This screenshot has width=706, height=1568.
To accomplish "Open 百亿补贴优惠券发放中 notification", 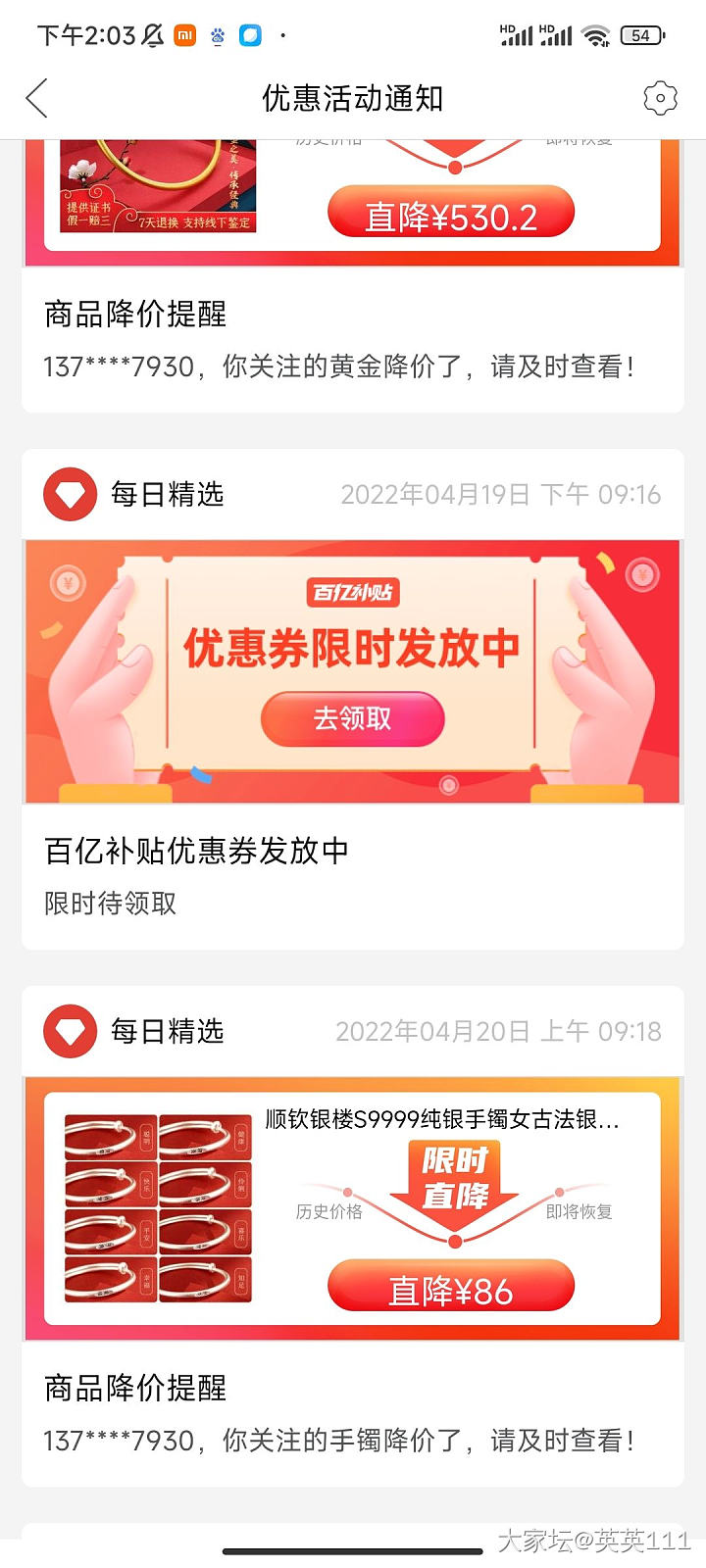I will pyautogui.click(x=196, y=851).
